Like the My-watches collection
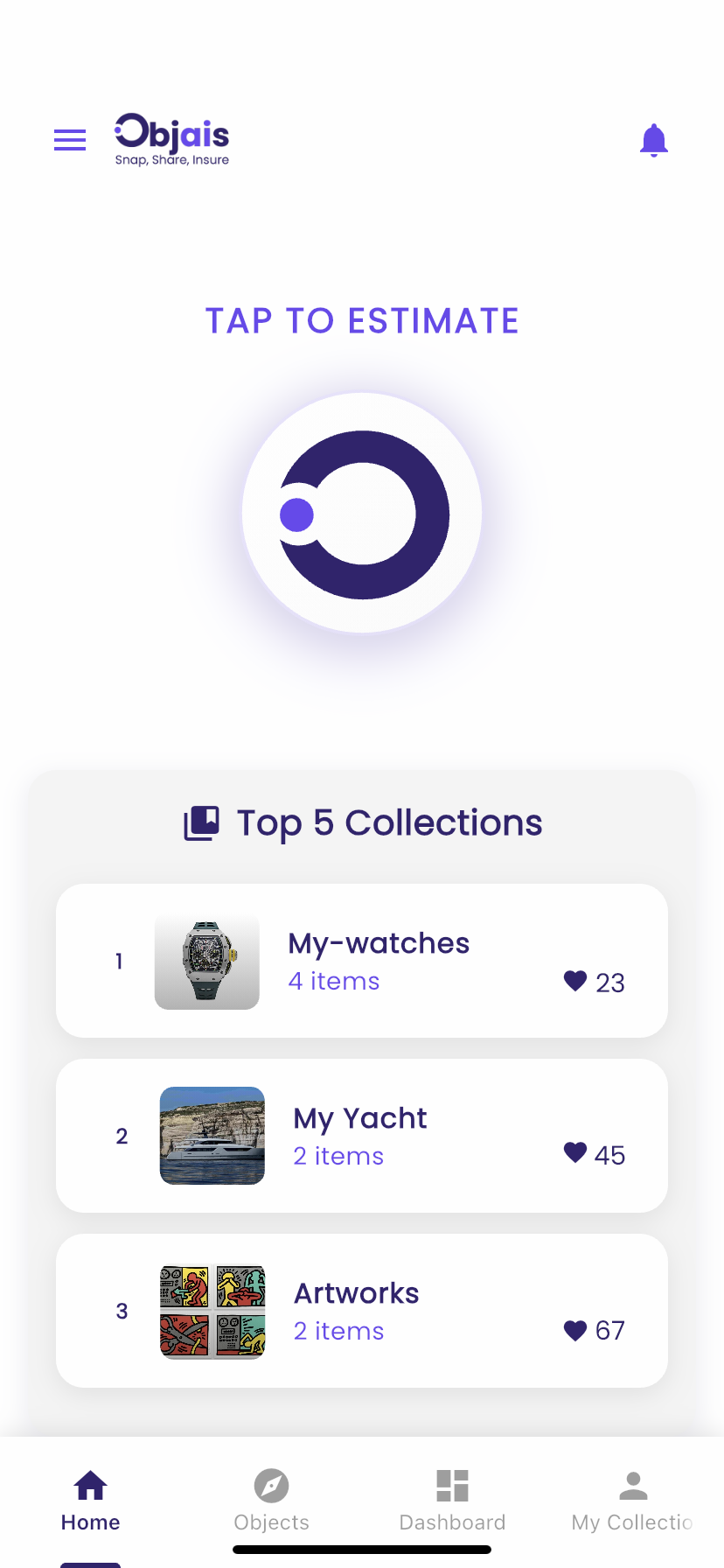Screen dimensions: 724x1568 [575, 981]
